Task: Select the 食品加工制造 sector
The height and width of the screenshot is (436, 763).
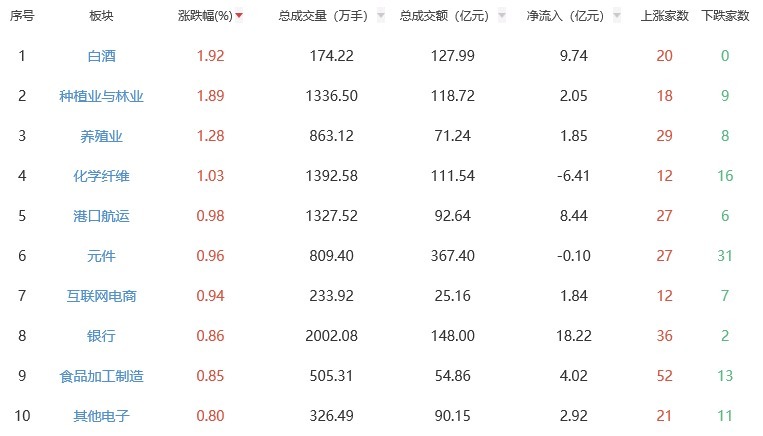Action: 101,376
